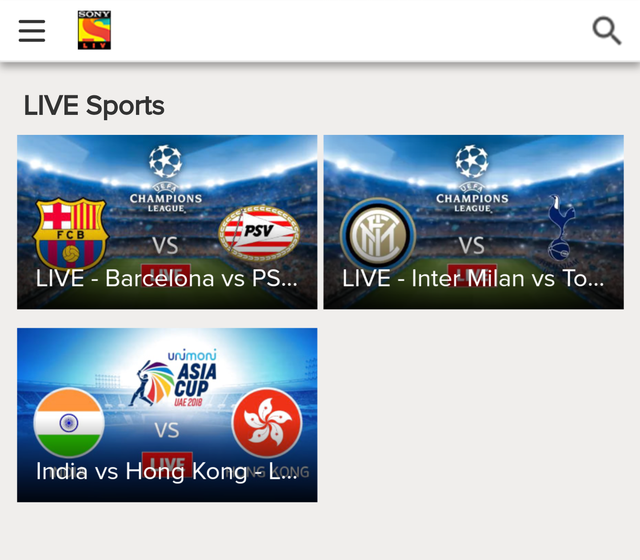Watch LIVE Barcelona vs PSV match
The height and width of the screenshot is (560, 640).
(x=167, y=221)
